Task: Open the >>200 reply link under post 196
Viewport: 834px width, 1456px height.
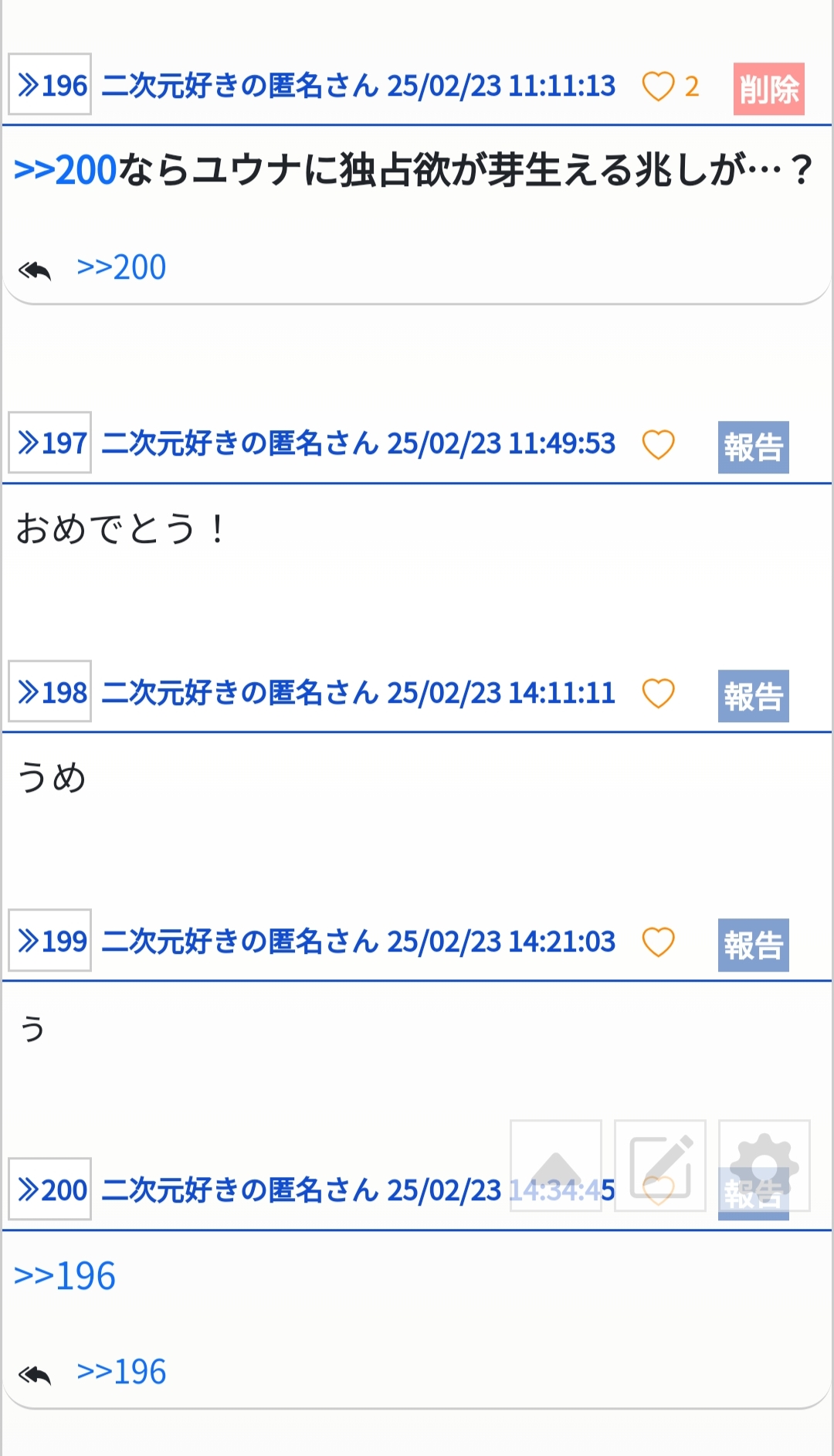Action: tap(121, 267)
